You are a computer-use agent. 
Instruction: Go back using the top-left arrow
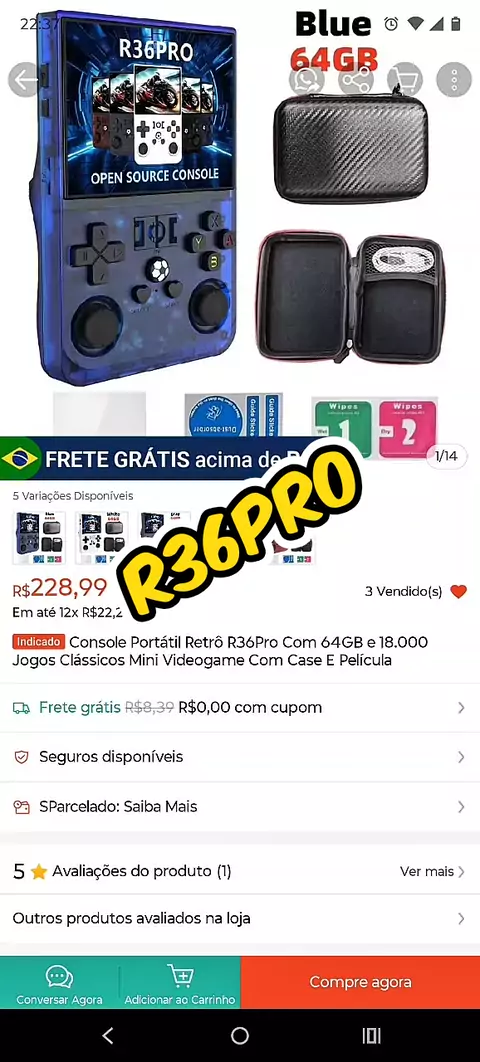[x=25, y=80]
